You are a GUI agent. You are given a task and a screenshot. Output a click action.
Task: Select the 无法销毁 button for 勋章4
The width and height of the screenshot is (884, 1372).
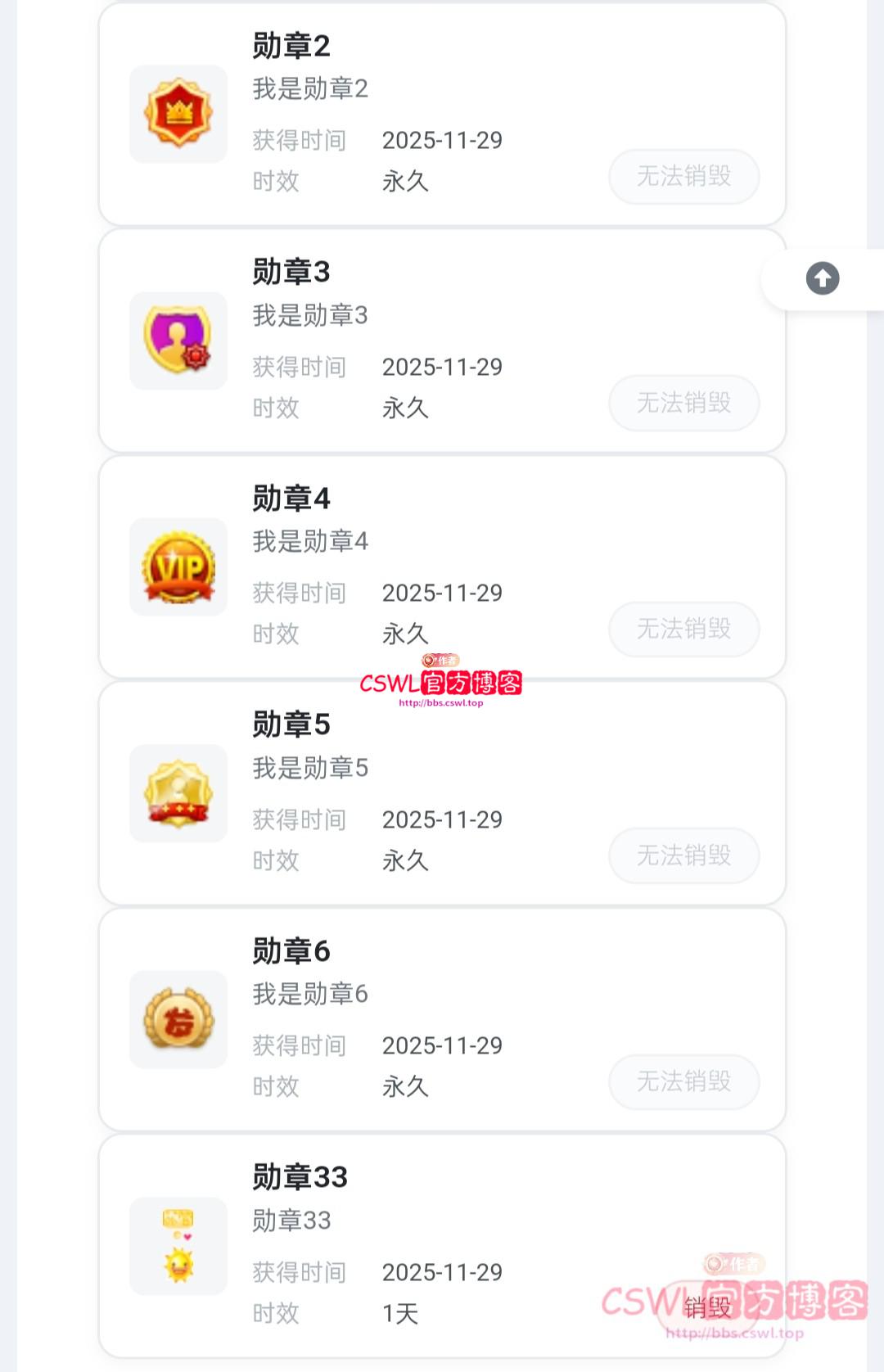pos(683,629)
